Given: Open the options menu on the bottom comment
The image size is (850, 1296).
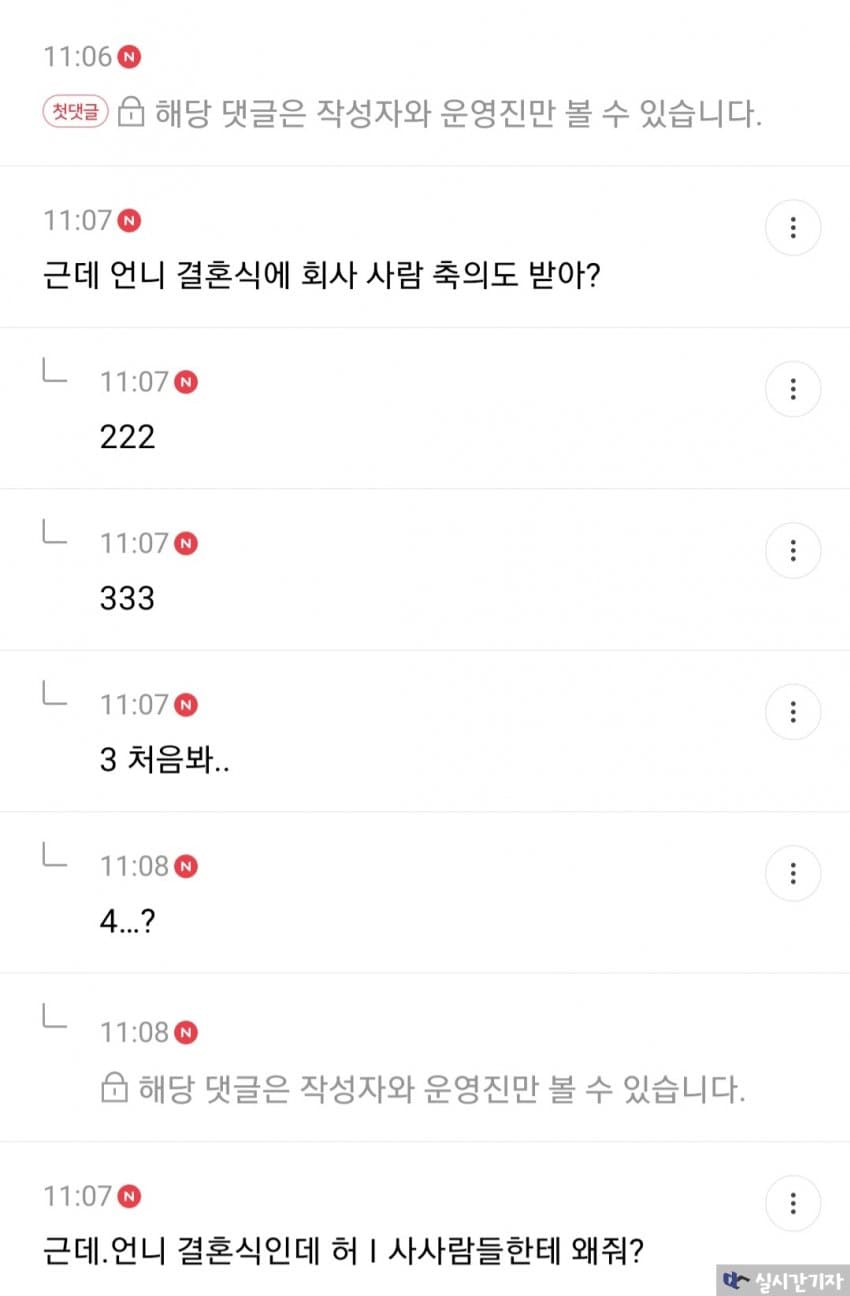Looking at the screenshot, I should (793, 1204).
